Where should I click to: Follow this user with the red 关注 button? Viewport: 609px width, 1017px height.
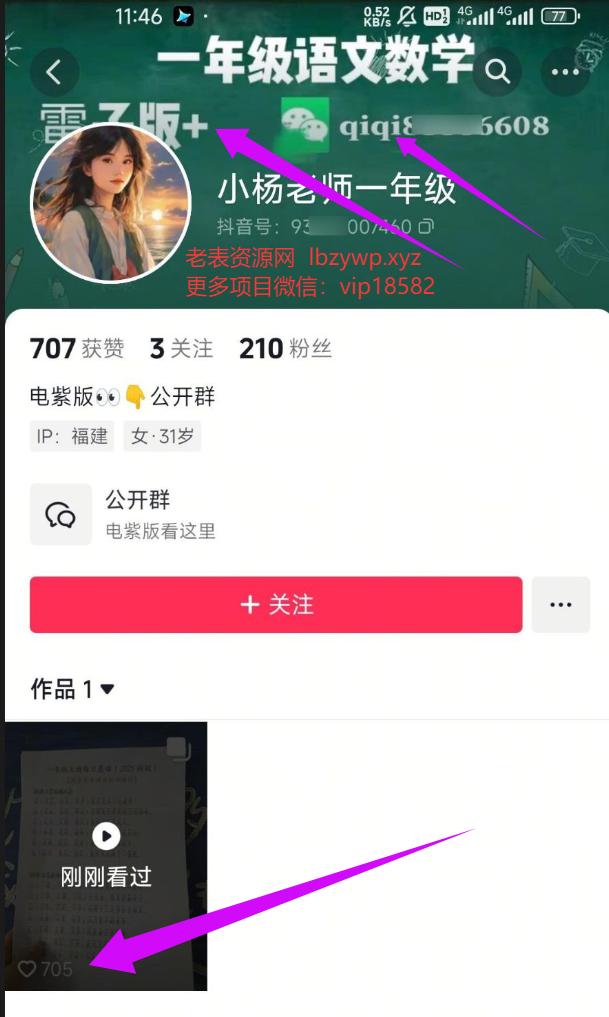pos(276,604)
